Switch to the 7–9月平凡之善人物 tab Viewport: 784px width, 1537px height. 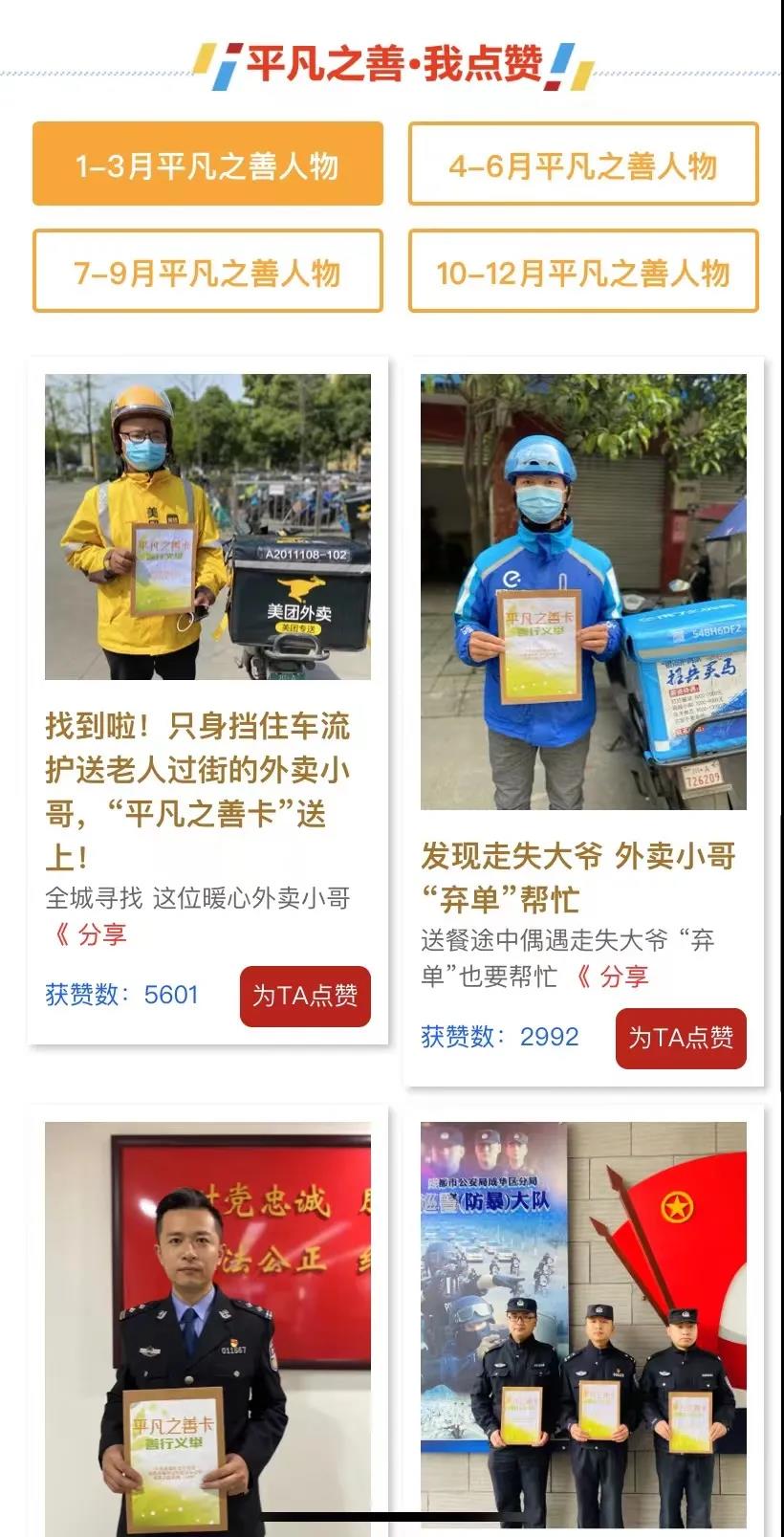[207, 272]
